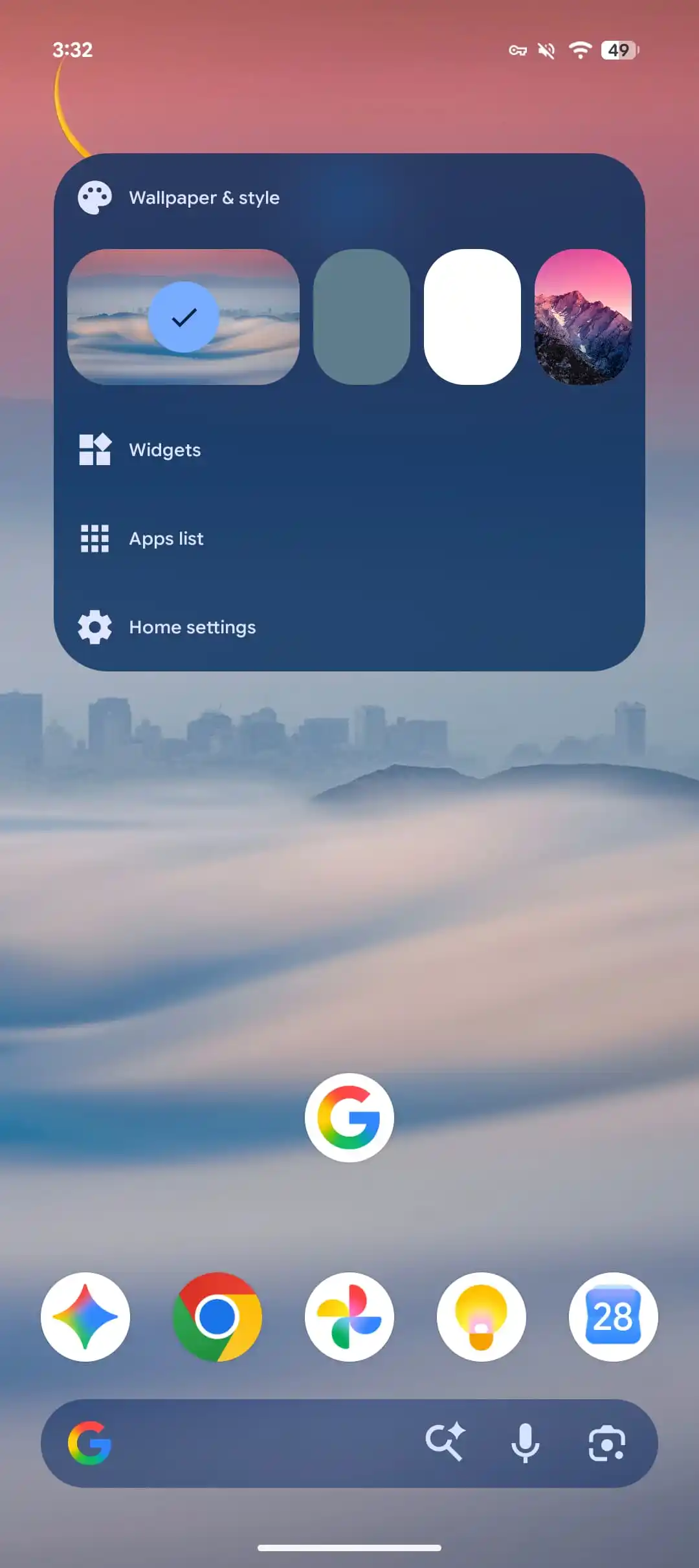Open the Widgets picker
Viewport: 699px width, 1568px height.
coord(349,450)
